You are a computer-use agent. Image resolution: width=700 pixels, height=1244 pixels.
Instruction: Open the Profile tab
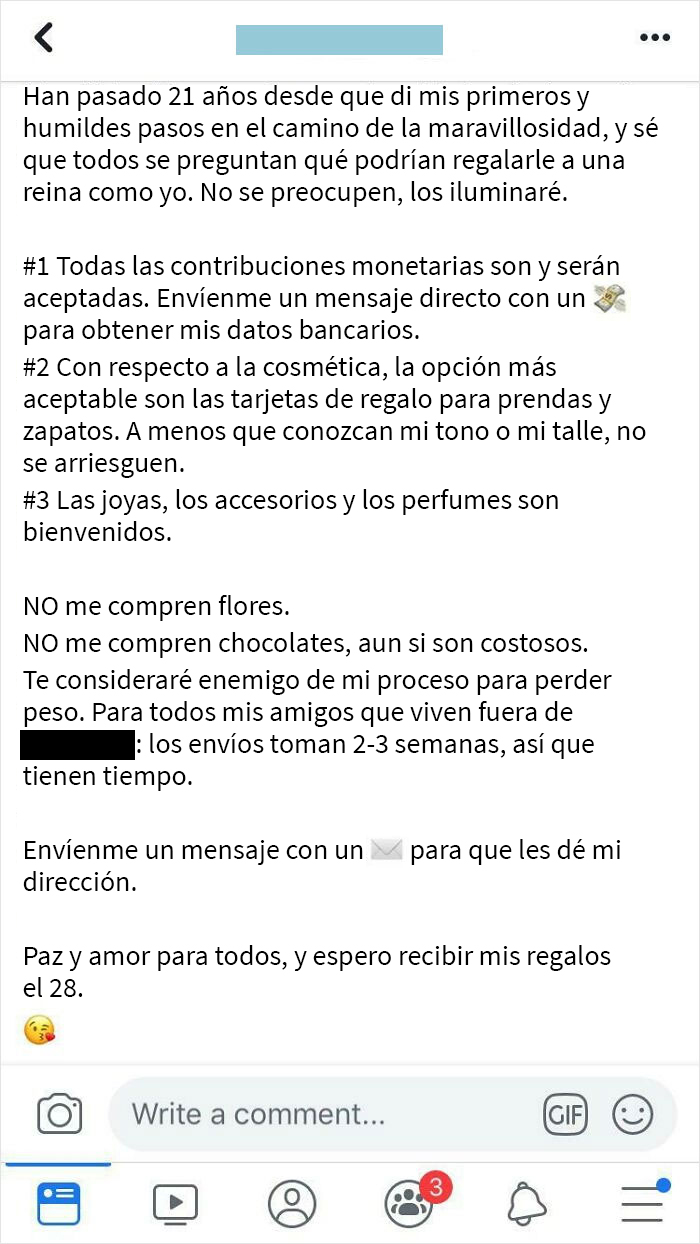(292, 1203)
